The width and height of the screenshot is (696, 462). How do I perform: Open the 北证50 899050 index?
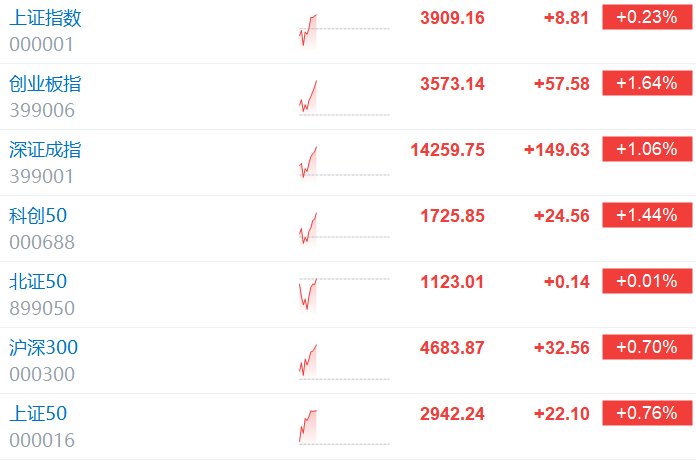pyautogui.click(x=348, y=295)
